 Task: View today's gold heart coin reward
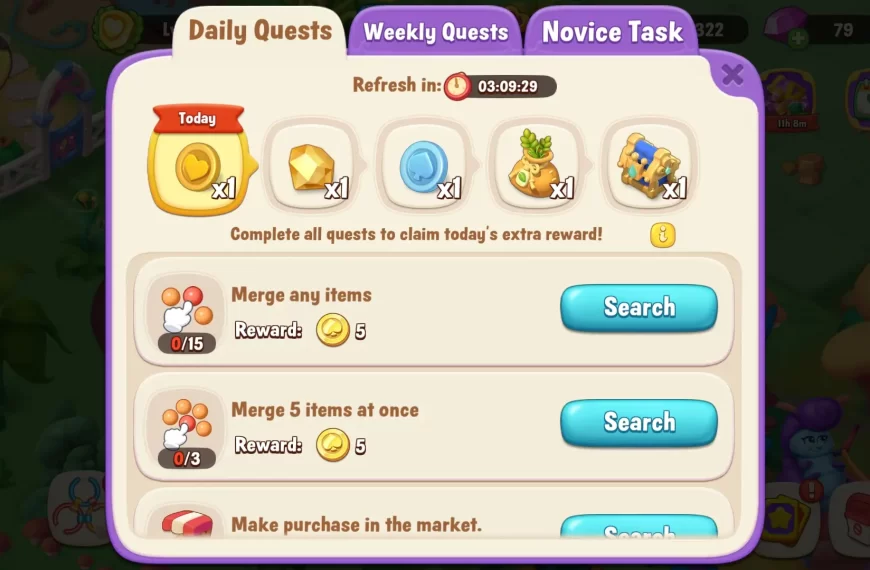click(x=199, y=165)
